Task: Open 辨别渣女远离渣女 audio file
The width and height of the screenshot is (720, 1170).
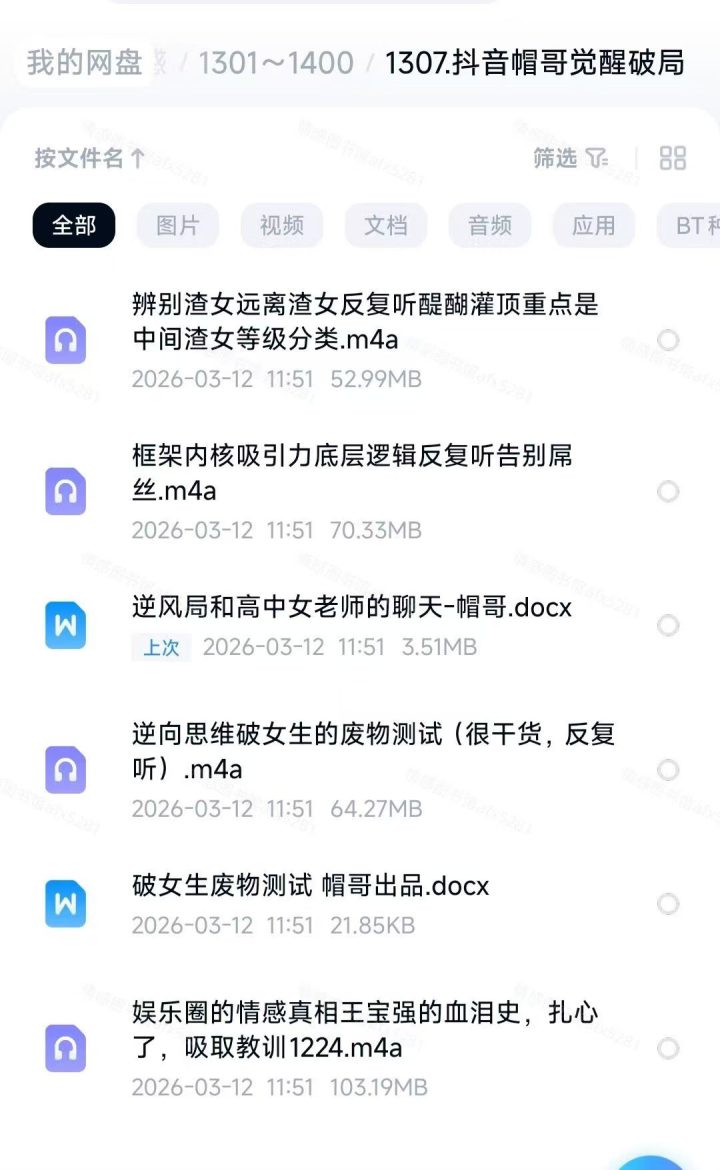Action: 365,321
